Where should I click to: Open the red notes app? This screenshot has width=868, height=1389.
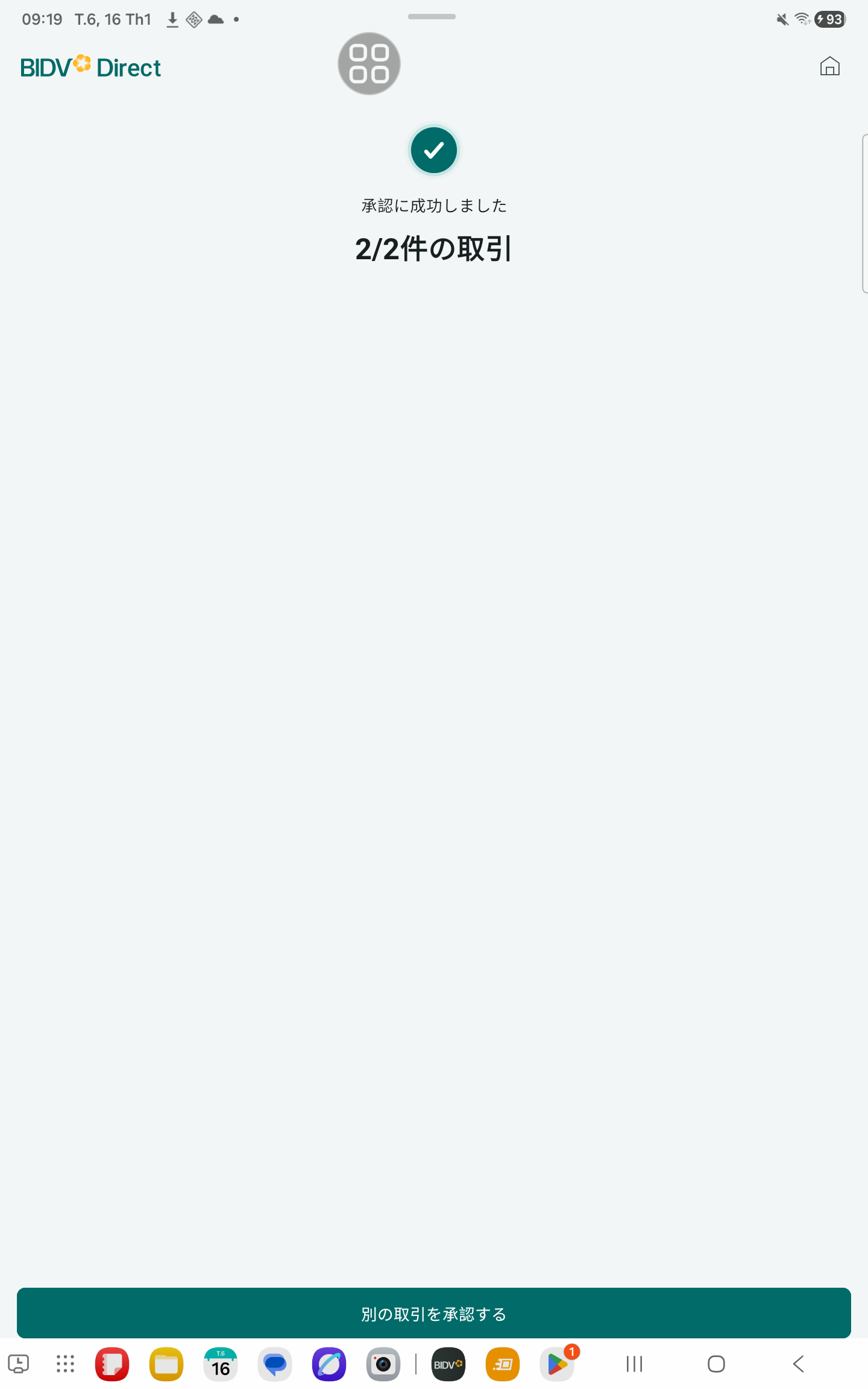tap(112, 1364)
